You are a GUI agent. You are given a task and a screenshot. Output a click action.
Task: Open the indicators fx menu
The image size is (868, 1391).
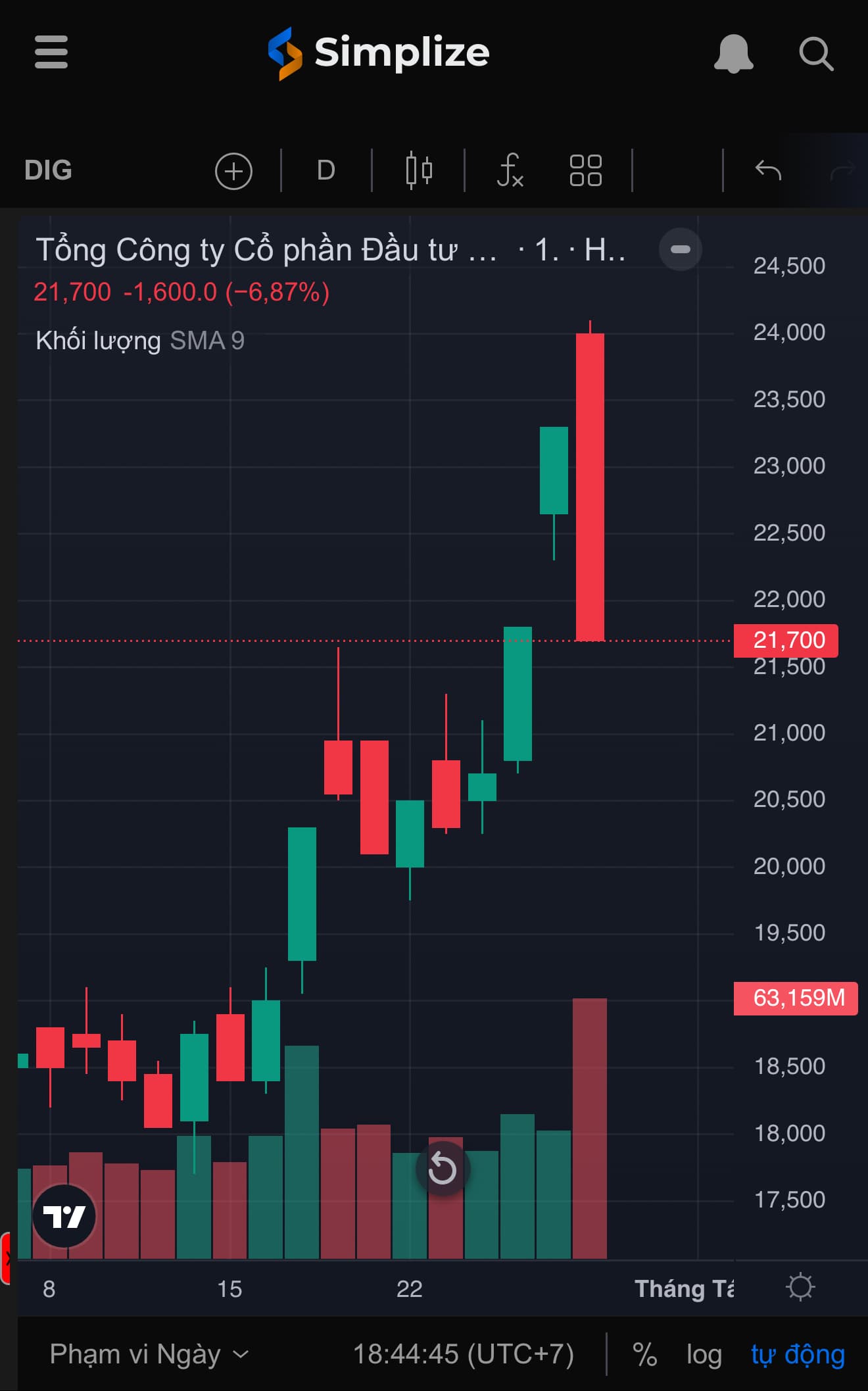coord(510,170)
